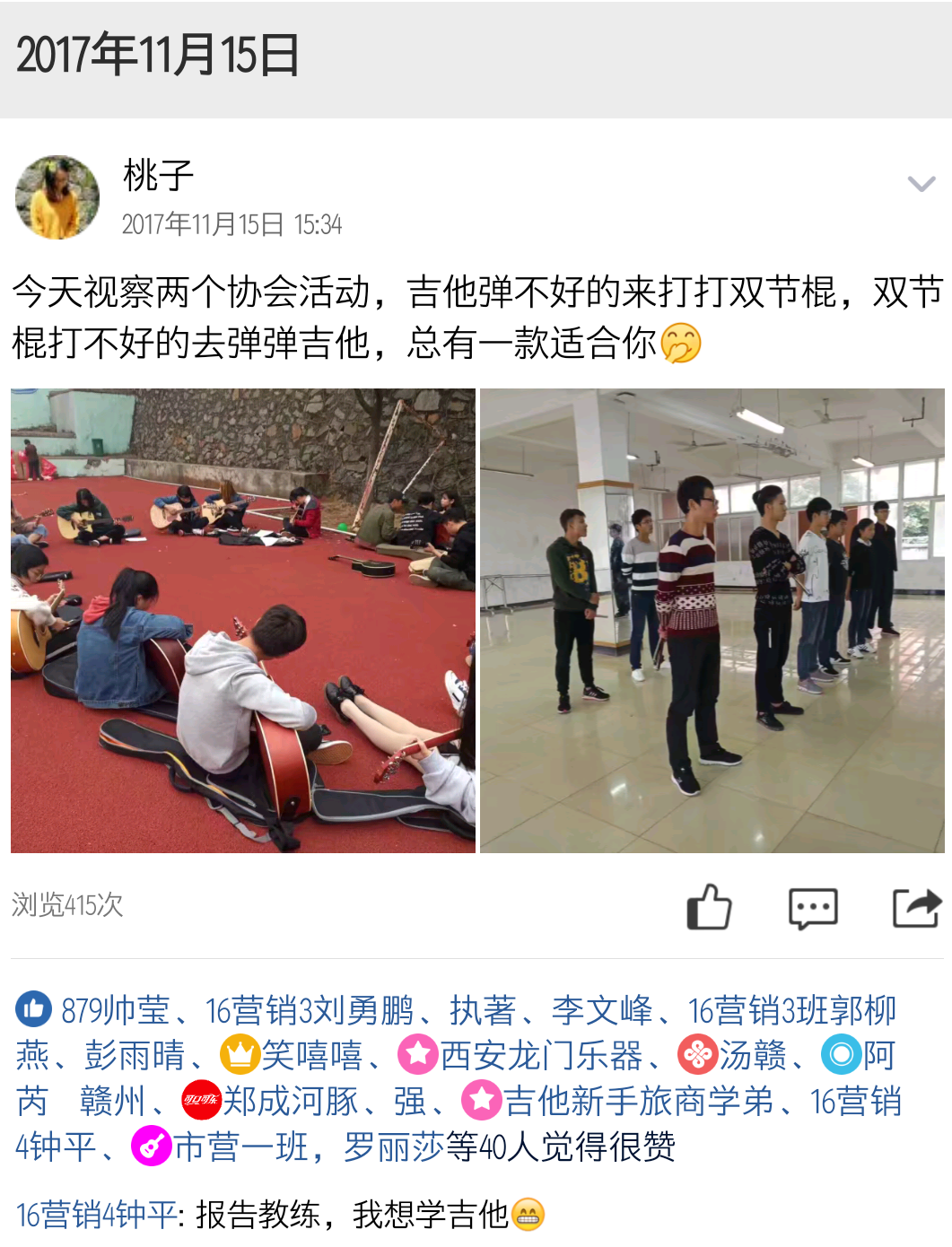Share this post
This screenshot has height=1247, width=952.
[x=916, y=907]
